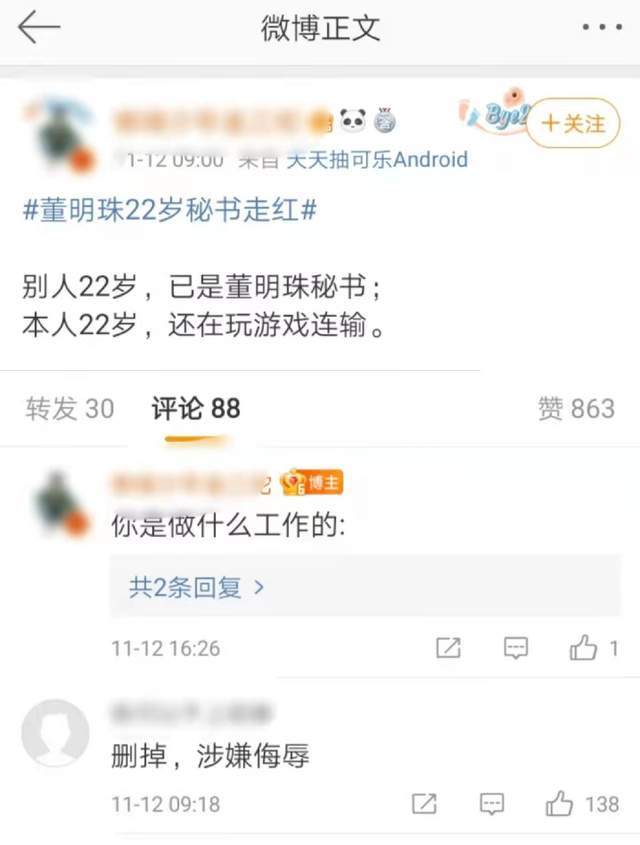Open the #董明珠22岁秘书走红# hashtag
Image resolution: width=640 pixels, height=845 pixels.
(x=170, y=211)
